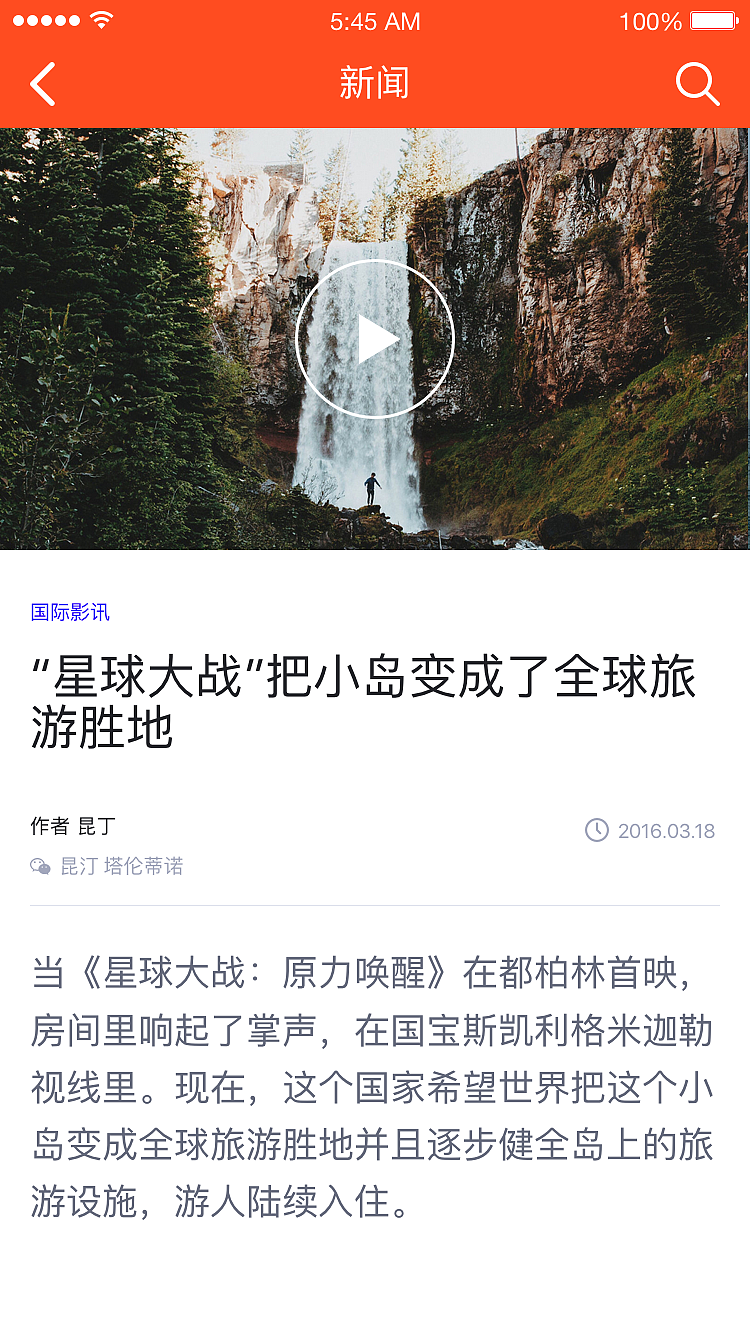The width and height of the screenshot is (750, 1334).
Task: Tap the 5:45 AM time in the status bar
Action: [375, 21]
